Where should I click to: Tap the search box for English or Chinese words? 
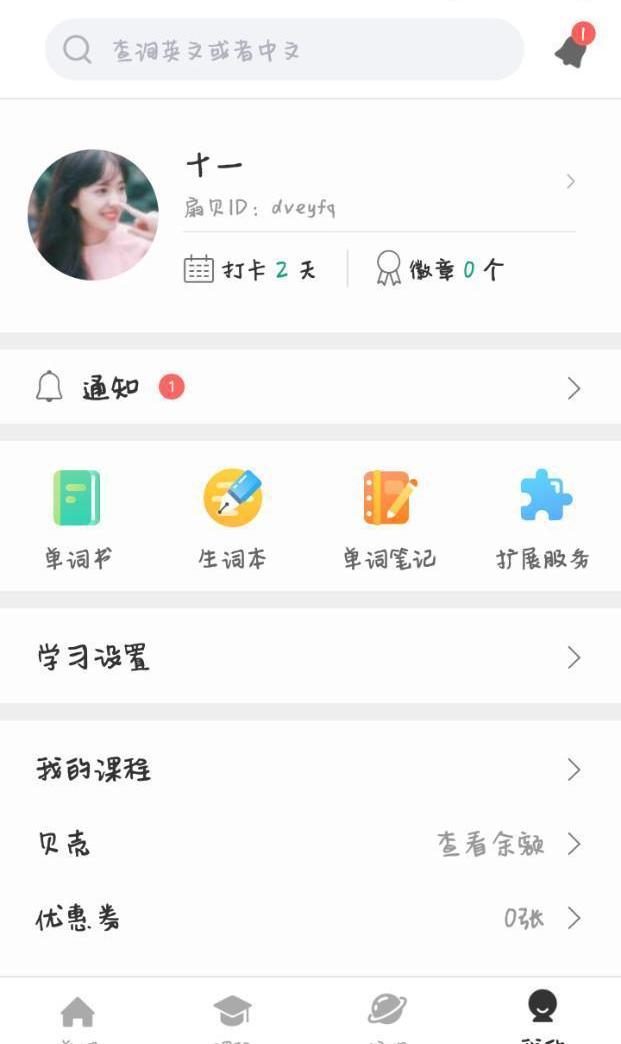tap(285, 50)
